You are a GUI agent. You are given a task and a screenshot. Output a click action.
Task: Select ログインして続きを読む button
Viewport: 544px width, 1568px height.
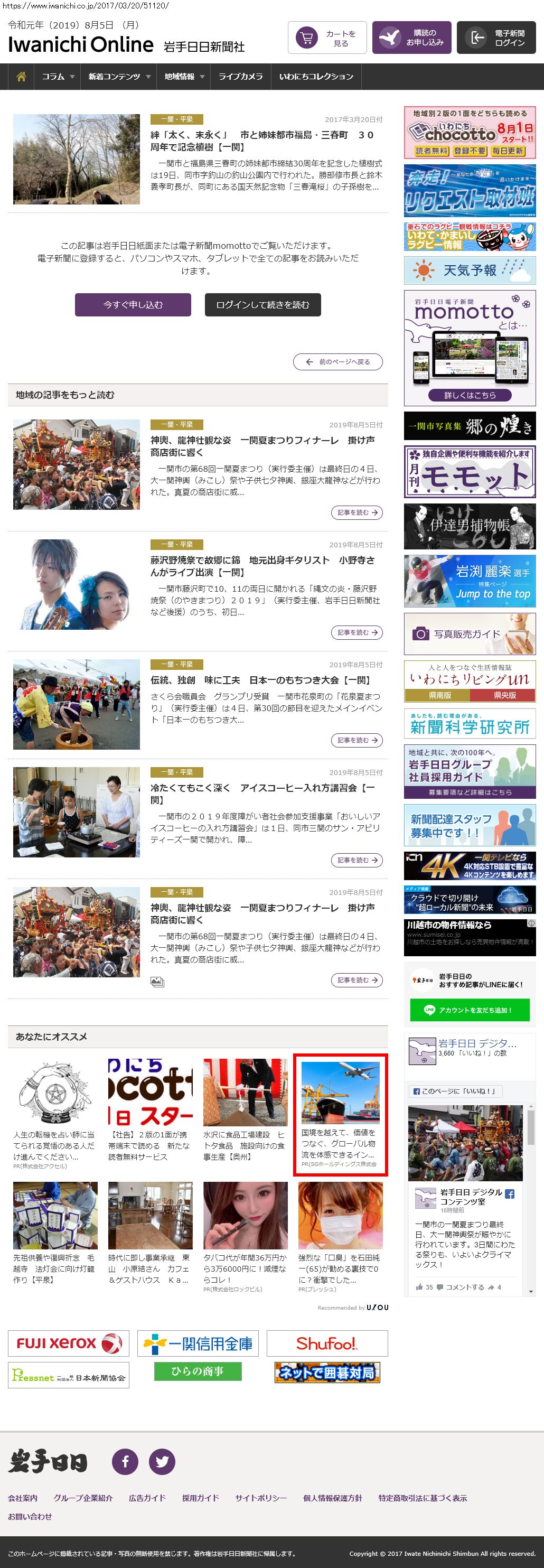[262, 305]
